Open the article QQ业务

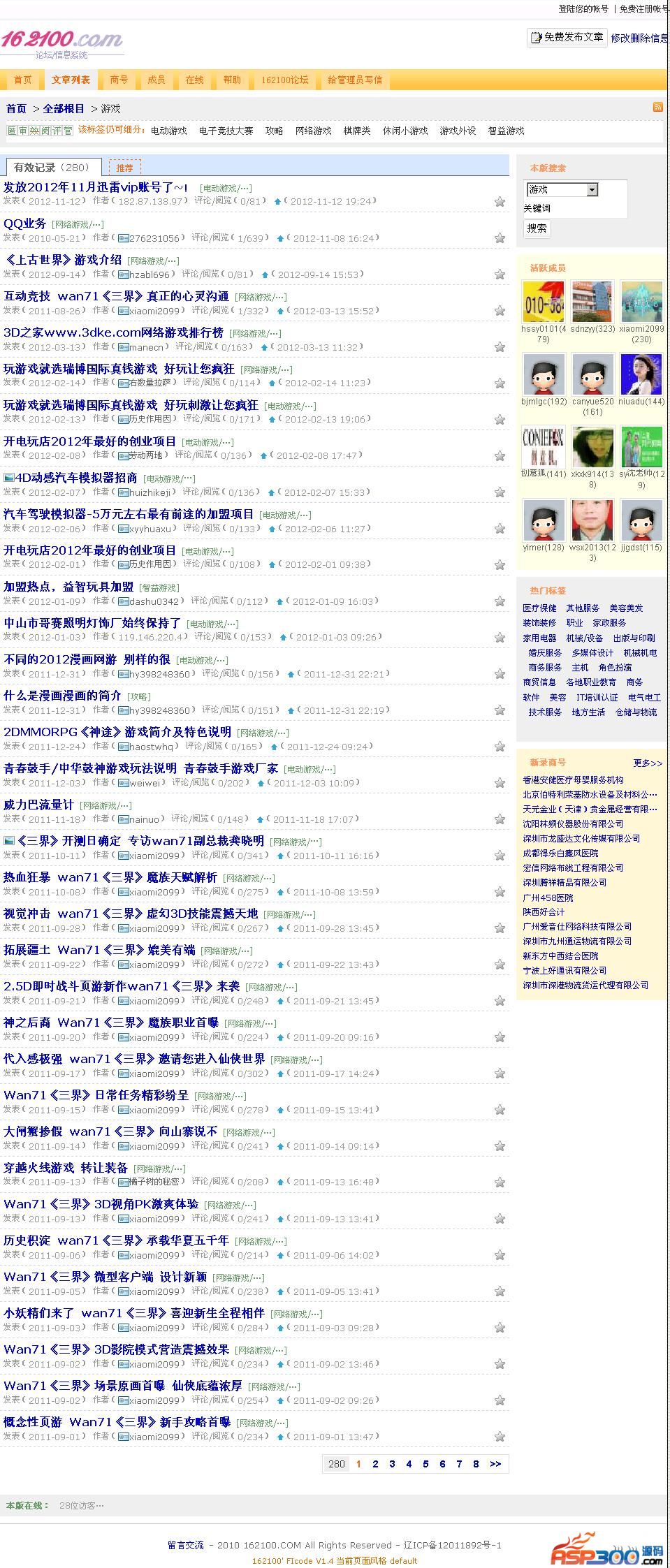(x=25, y=224)
